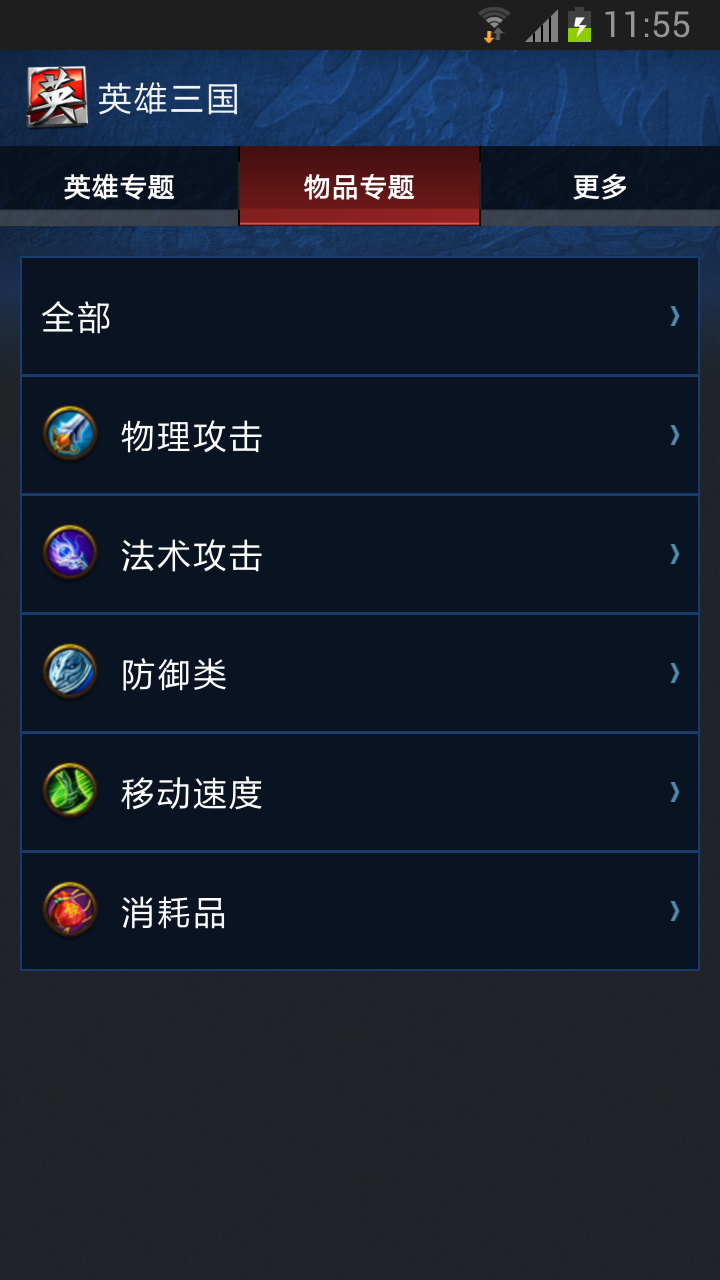Screen dimensions: 720x1280
Task: Select the 物品专题 tab
Action: [x=359, y=187]
